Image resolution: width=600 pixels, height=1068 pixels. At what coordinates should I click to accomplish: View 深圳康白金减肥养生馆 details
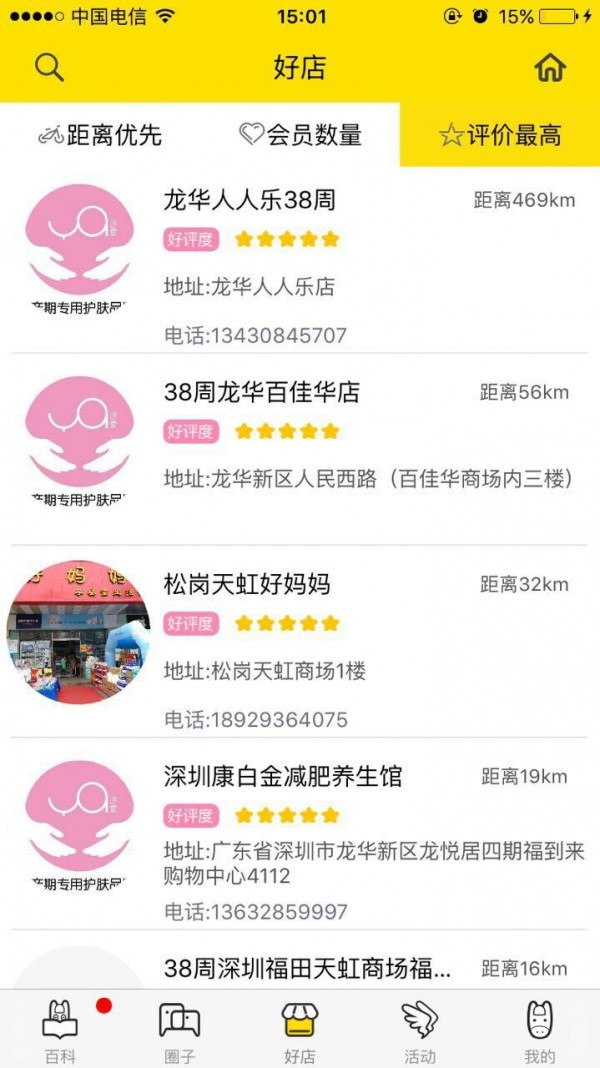(283, 776)
